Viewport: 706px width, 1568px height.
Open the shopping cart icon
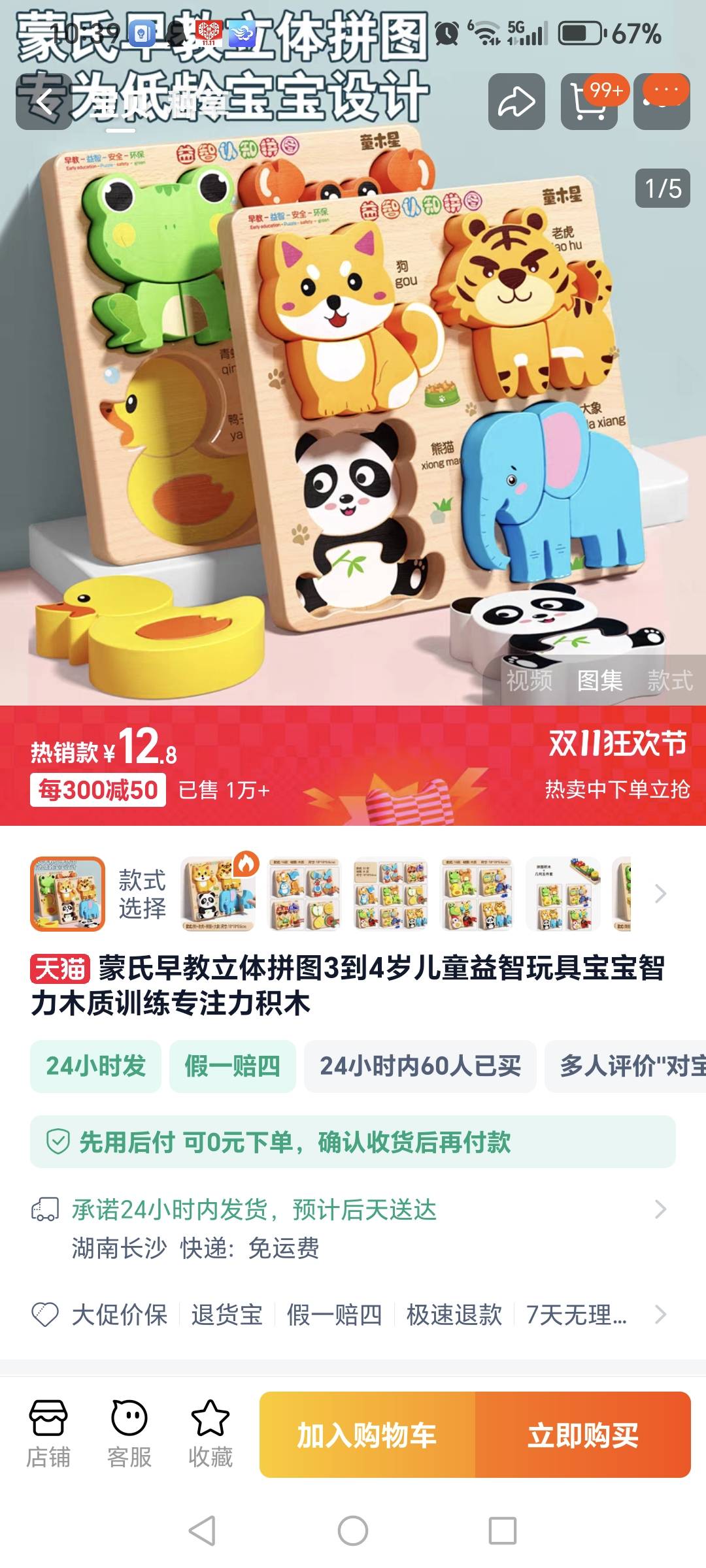click(589, 102)
